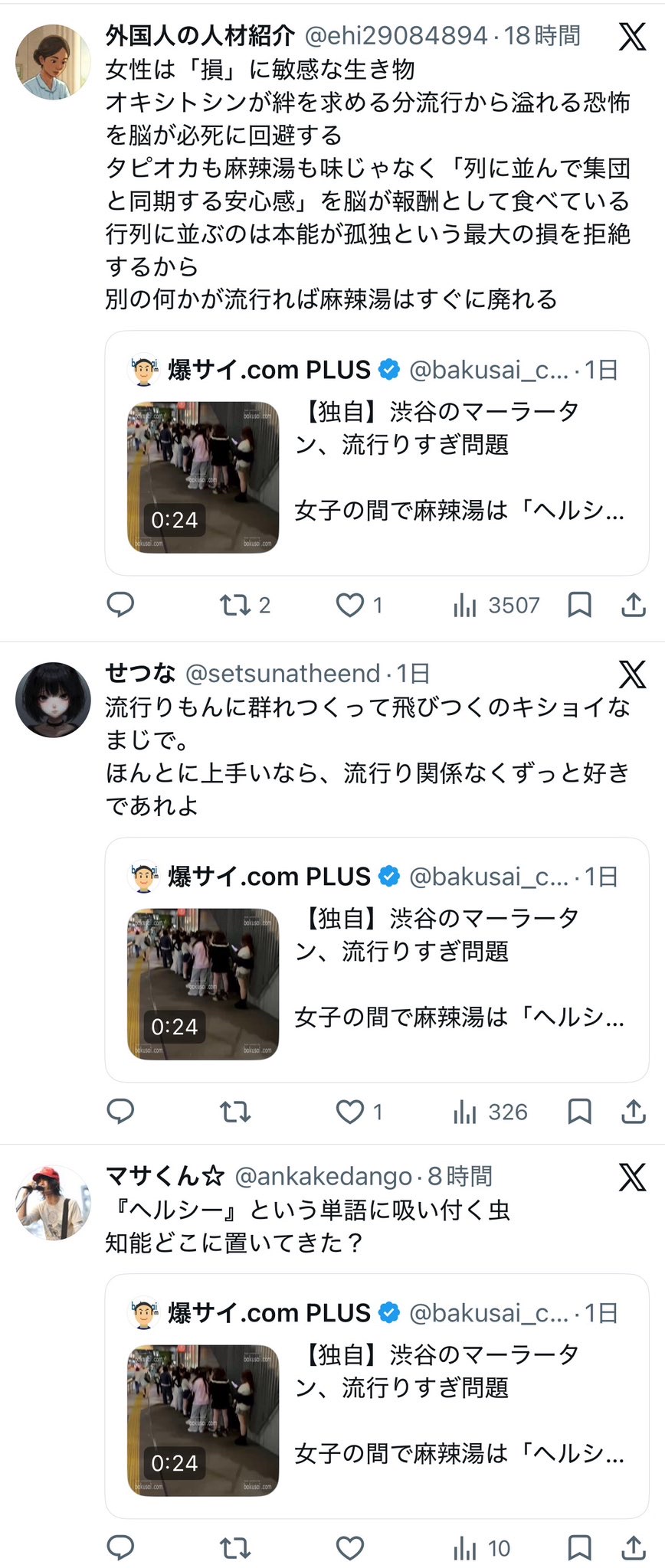Retweet せつな's post

point(234,1112)
